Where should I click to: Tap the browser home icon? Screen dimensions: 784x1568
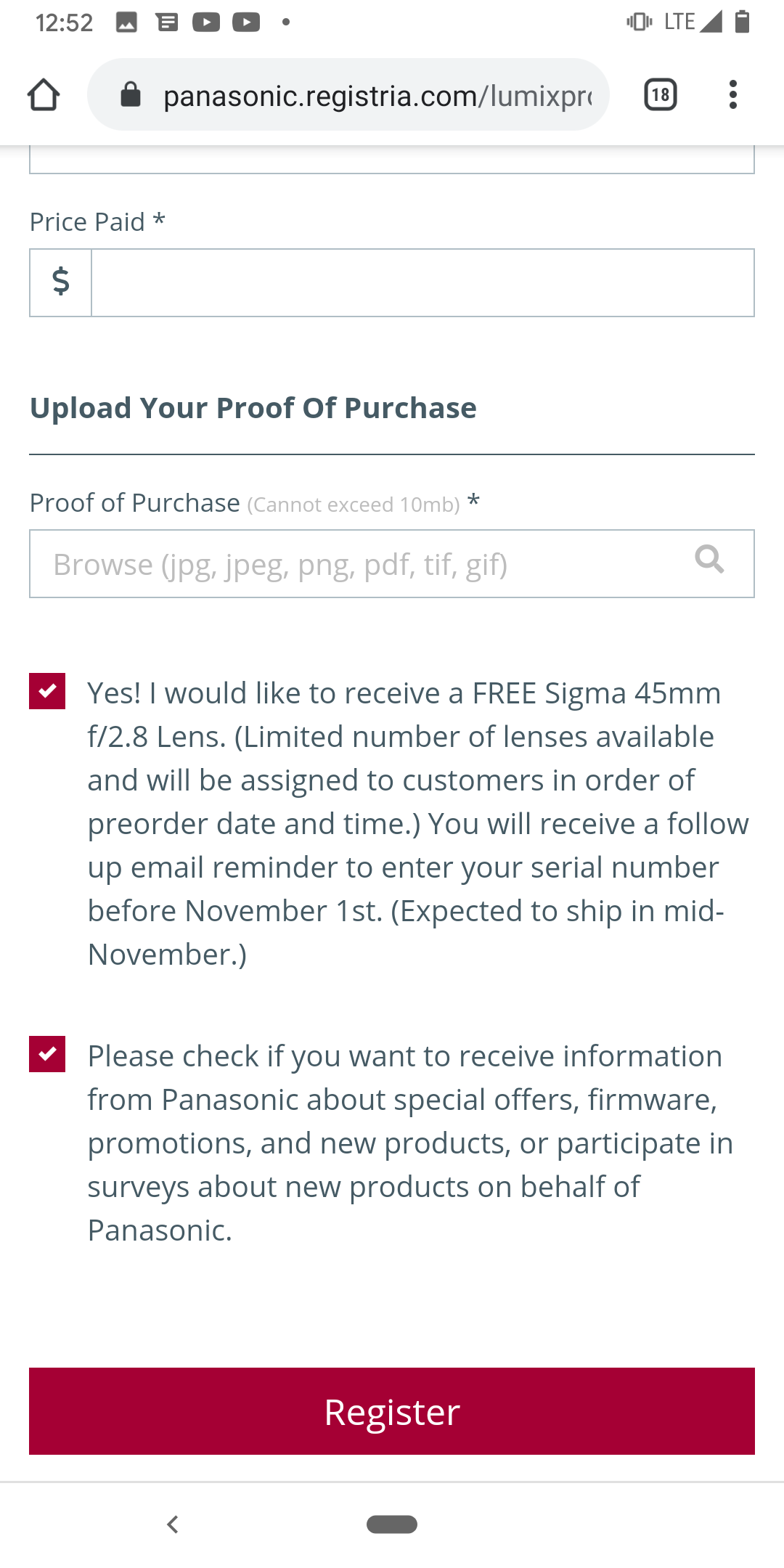coord(44,94)
